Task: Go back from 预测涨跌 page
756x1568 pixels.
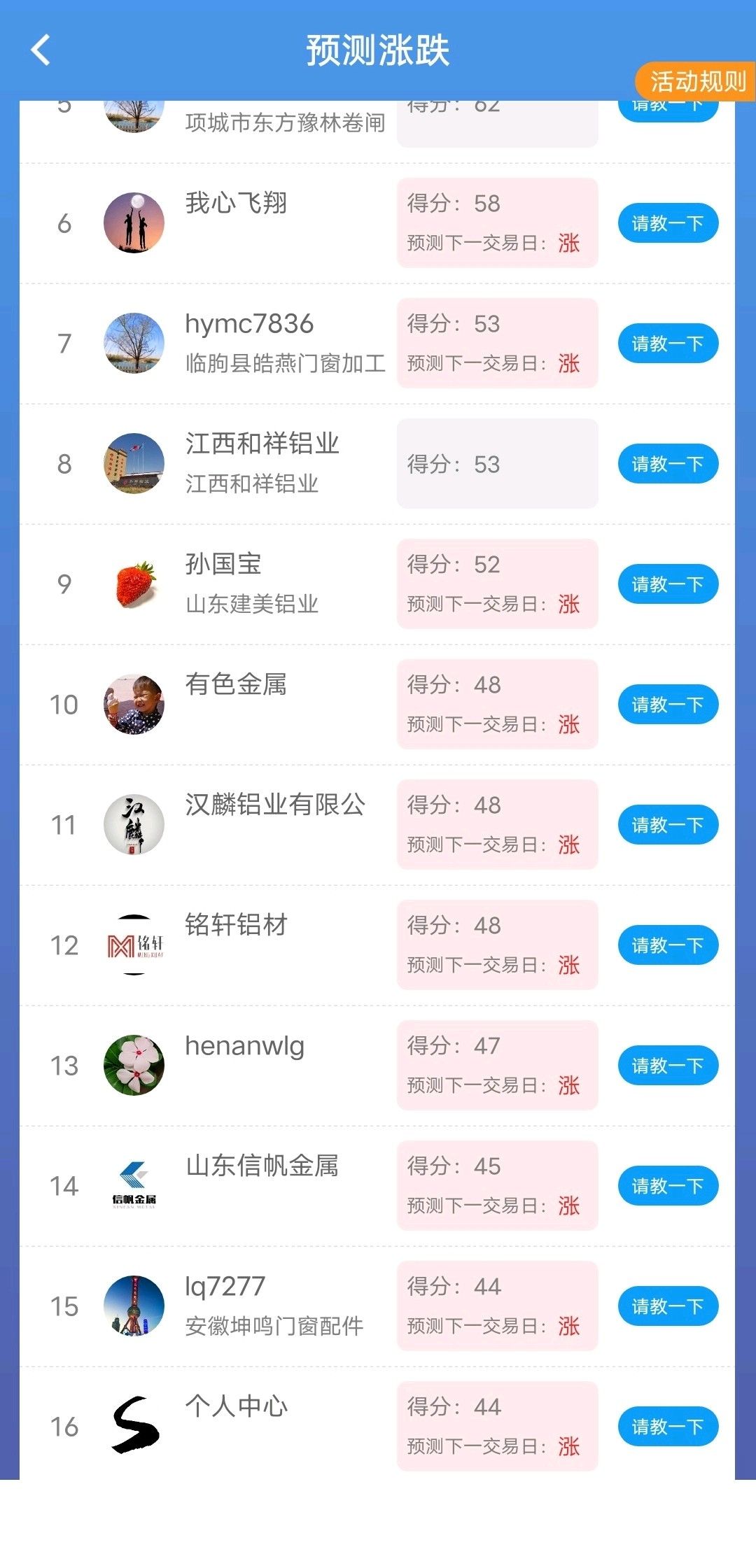Action: point(41,50)
